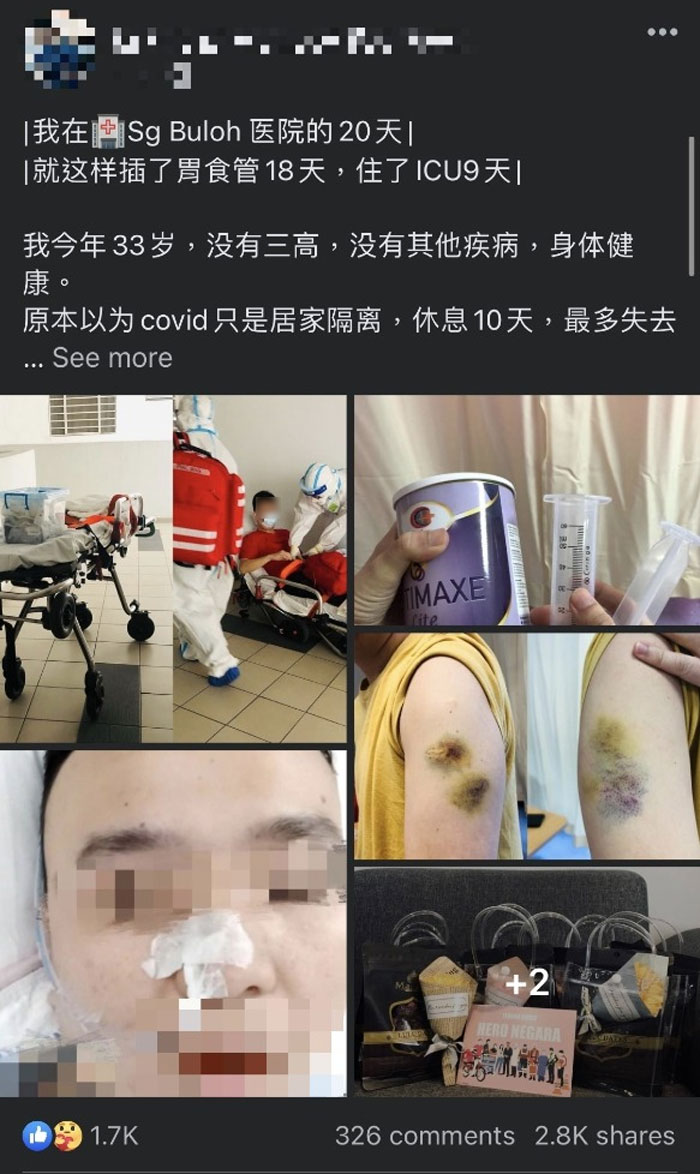Expand the post text with See more
Screen dimensions: 700x1174
tap(112, 357)
